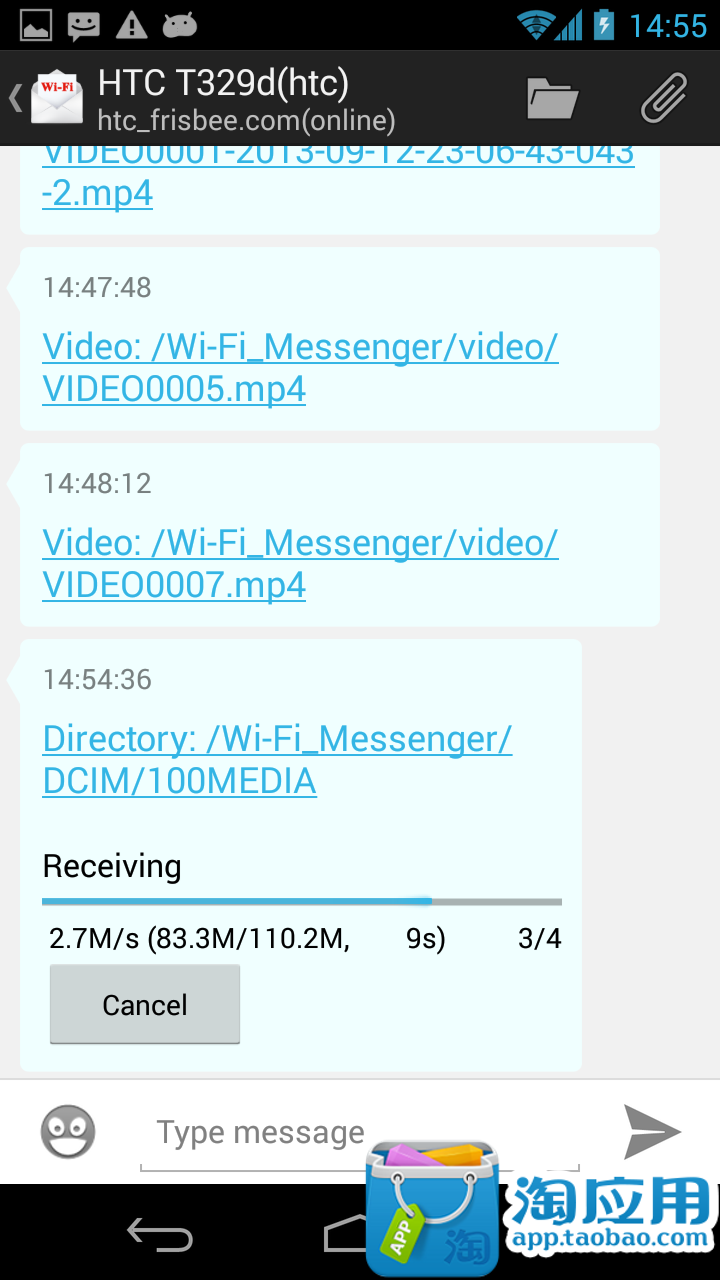Send the message with the arrow icon
Viewport: 720px width, 1280px height.
pyautogui.click(x=652, y=1132)
